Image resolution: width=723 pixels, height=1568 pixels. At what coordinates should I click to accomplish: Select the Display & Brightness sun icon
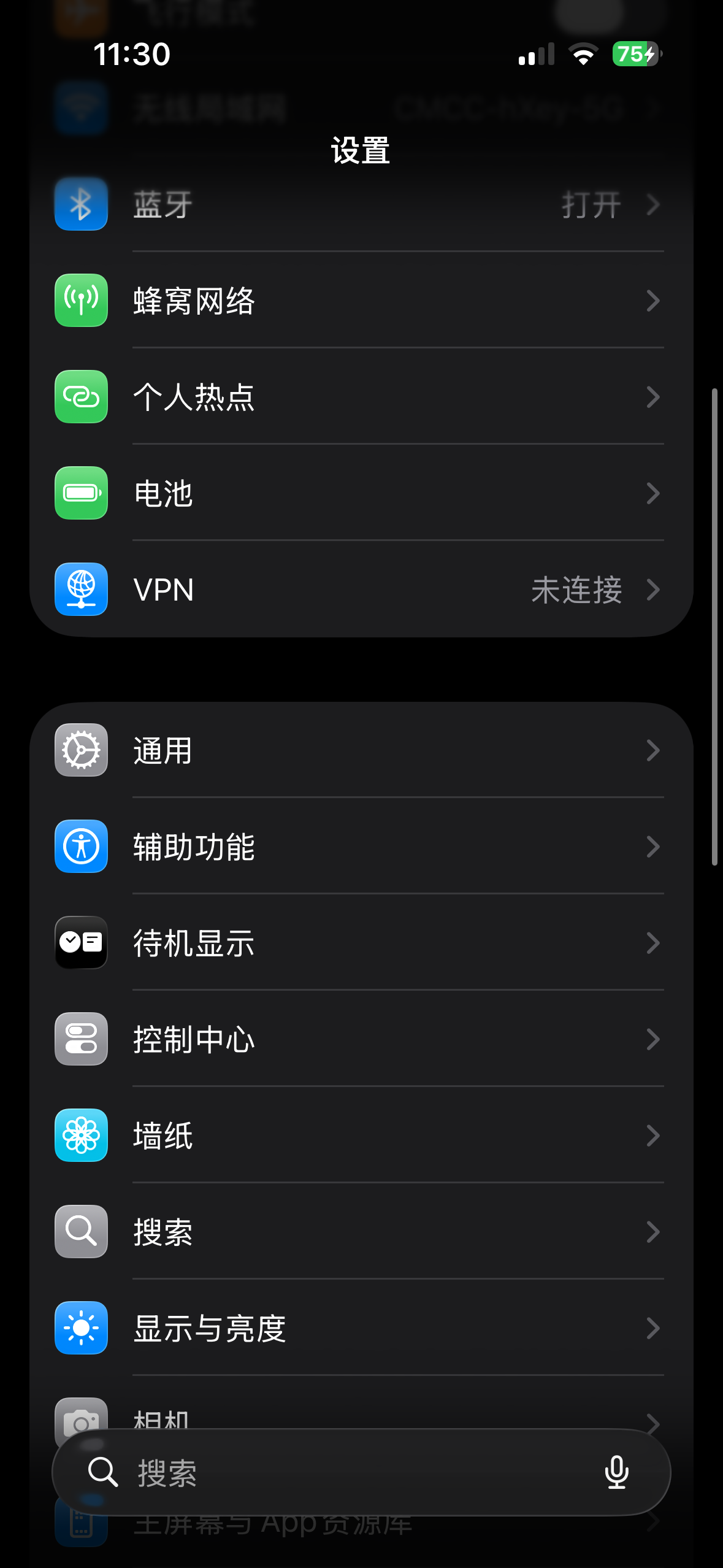pyautogui.click(x=80, y=1329)
